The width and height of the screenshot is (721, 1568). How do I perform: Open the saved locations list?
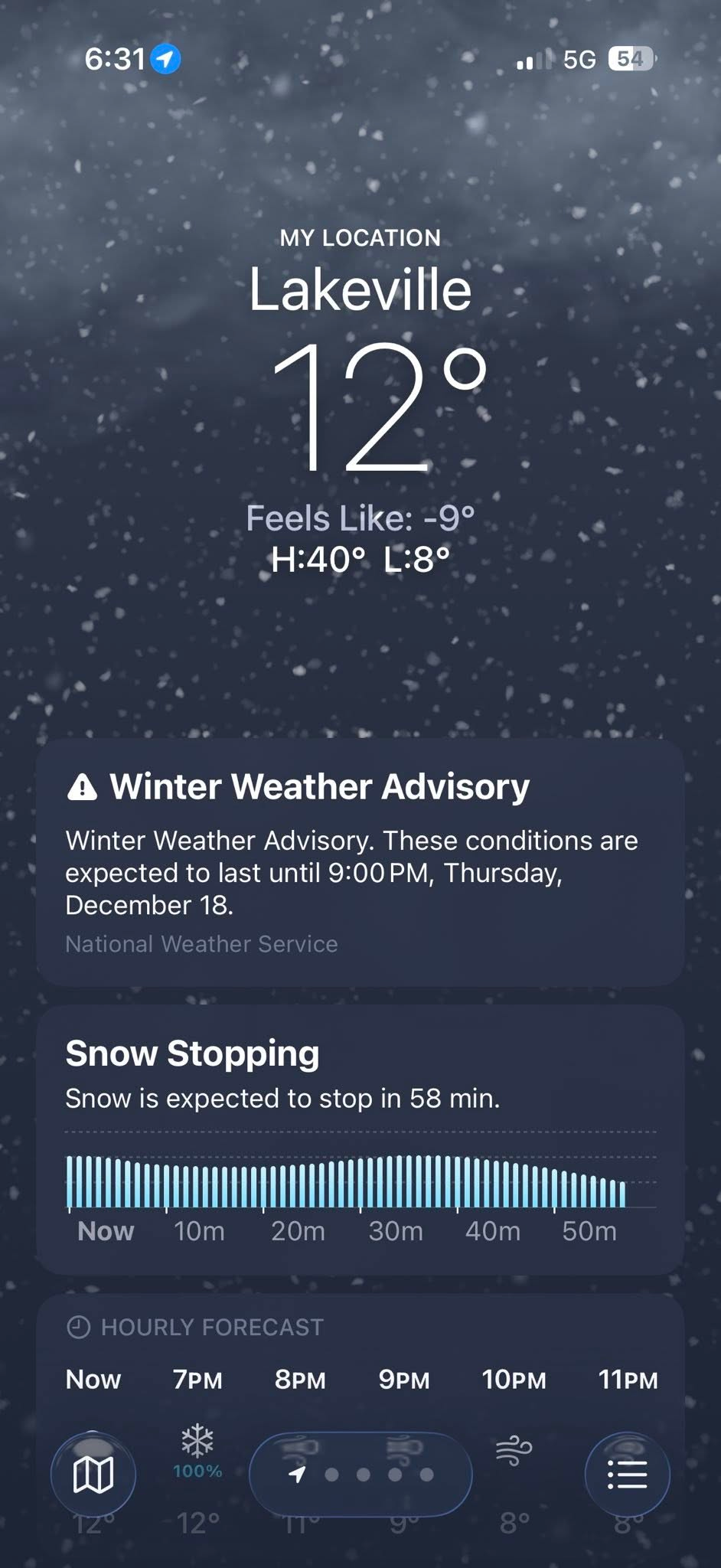click(x=627, y=1474)
